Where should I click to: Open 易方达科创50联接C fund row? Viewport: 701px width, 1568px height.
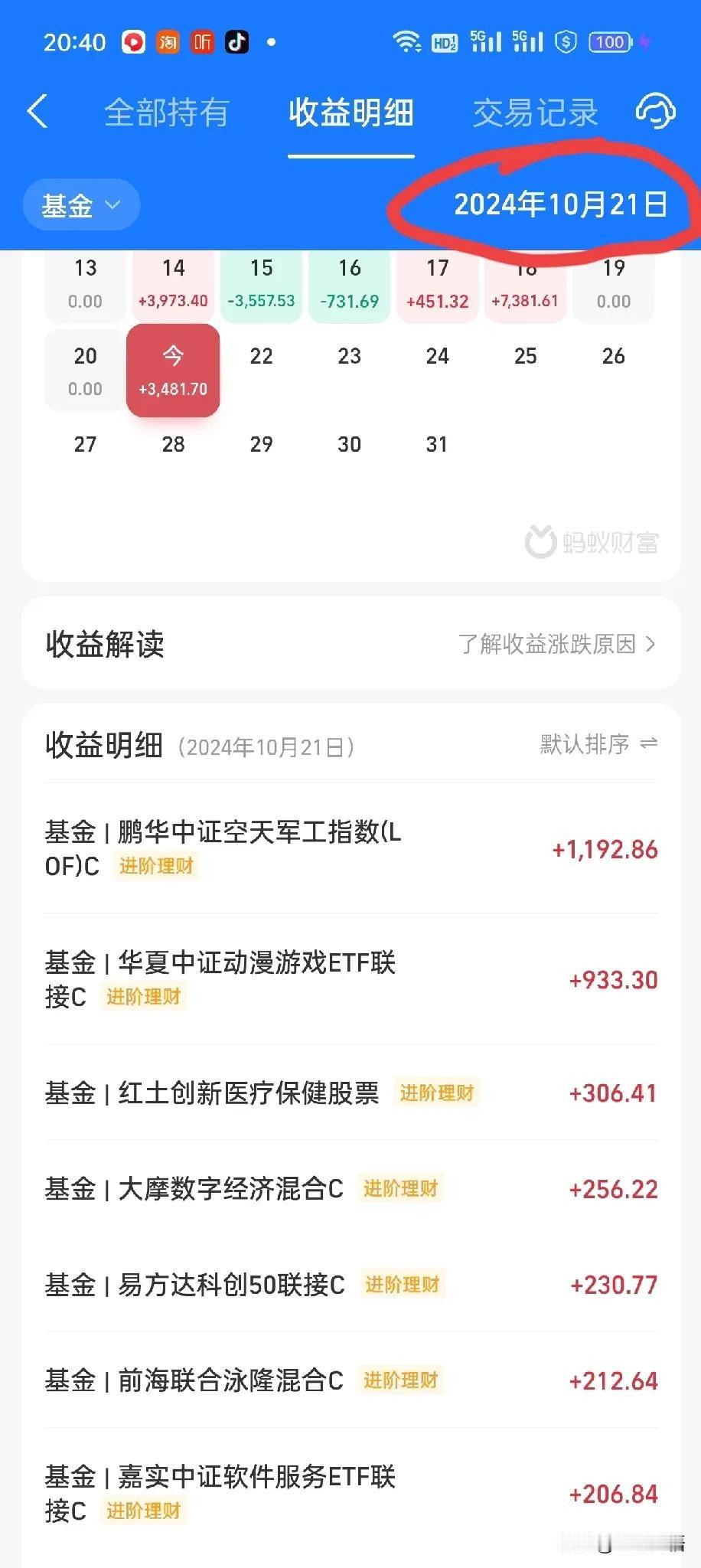click(x=351, y=1284)
